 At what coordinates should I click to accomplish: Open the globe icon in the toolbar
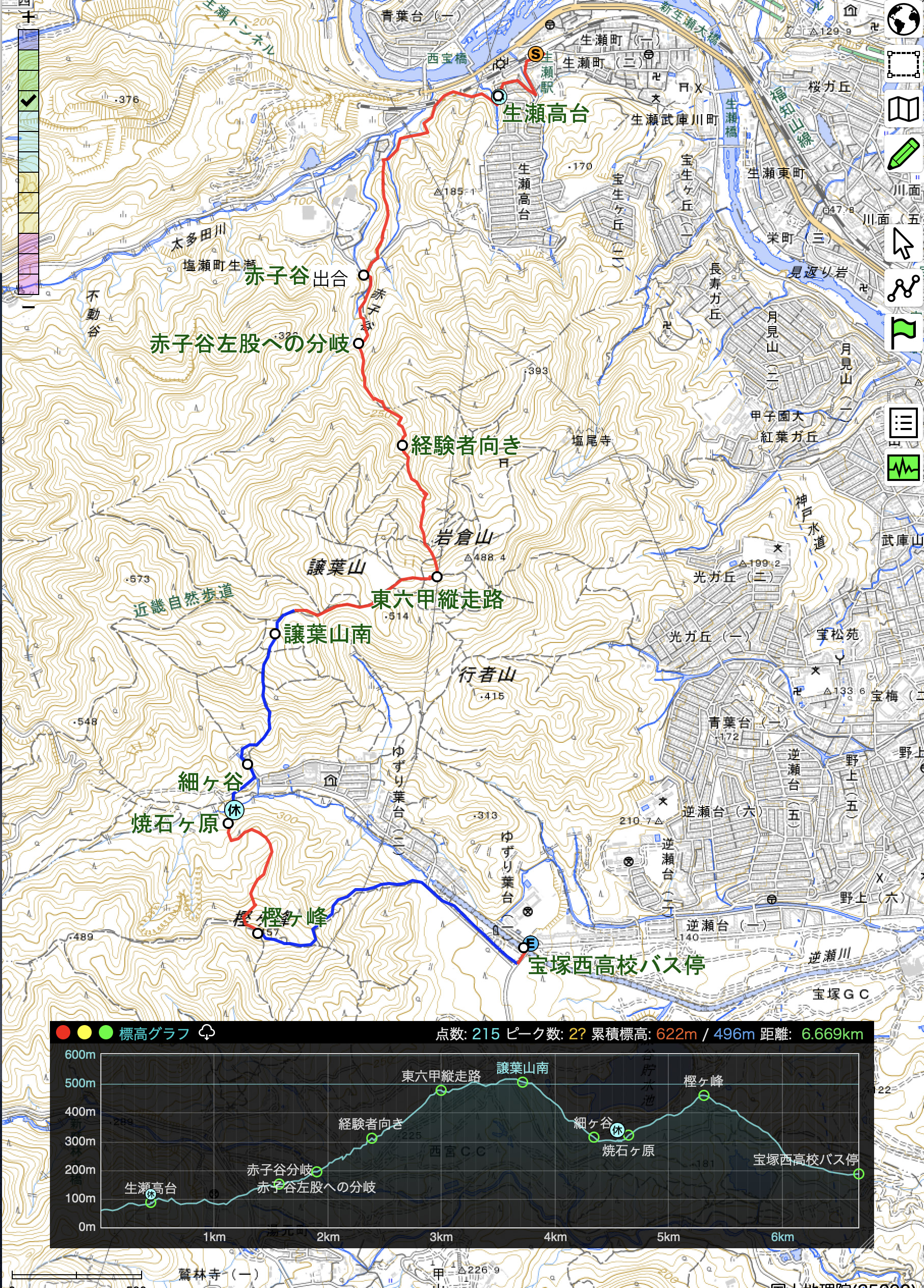point(903,20)
